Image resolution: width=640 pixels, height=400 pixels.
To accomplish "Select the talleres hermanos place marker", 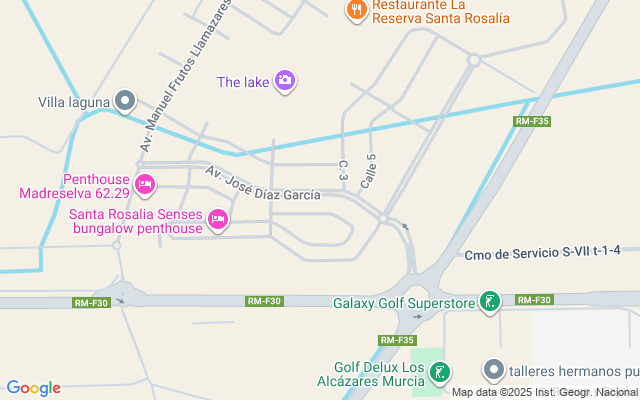I will (x=492, y=371).
